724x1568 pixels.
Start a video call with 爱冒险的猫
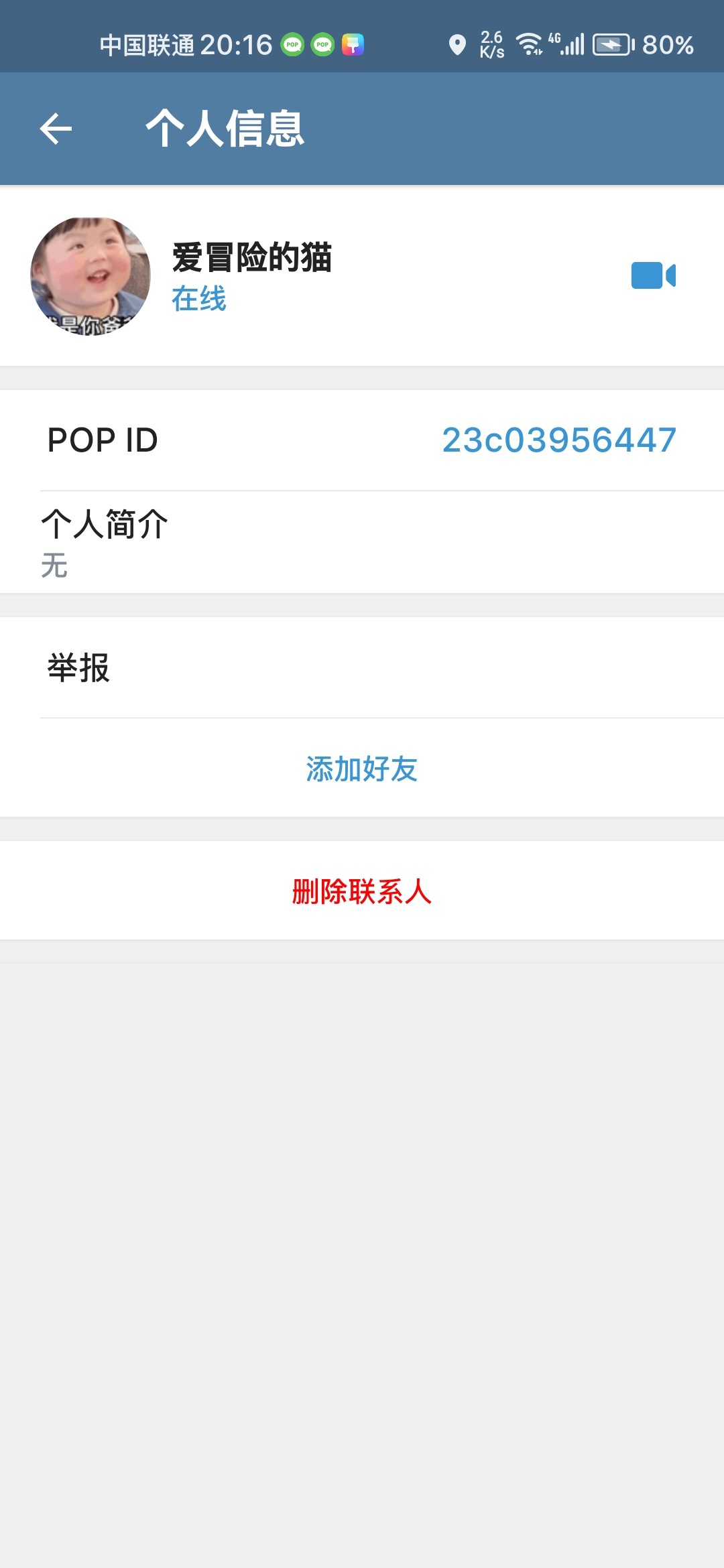click(653, 275)
